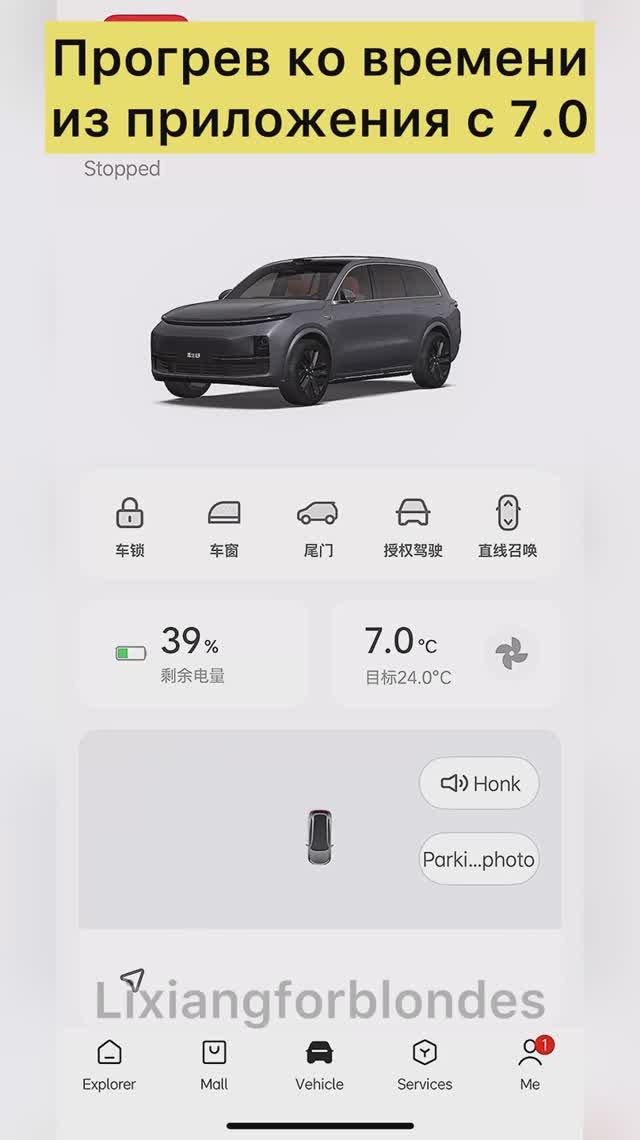640x1140 pixels.
Task: Start 直线召唤 straight-line summon
Action: [507, 526]
